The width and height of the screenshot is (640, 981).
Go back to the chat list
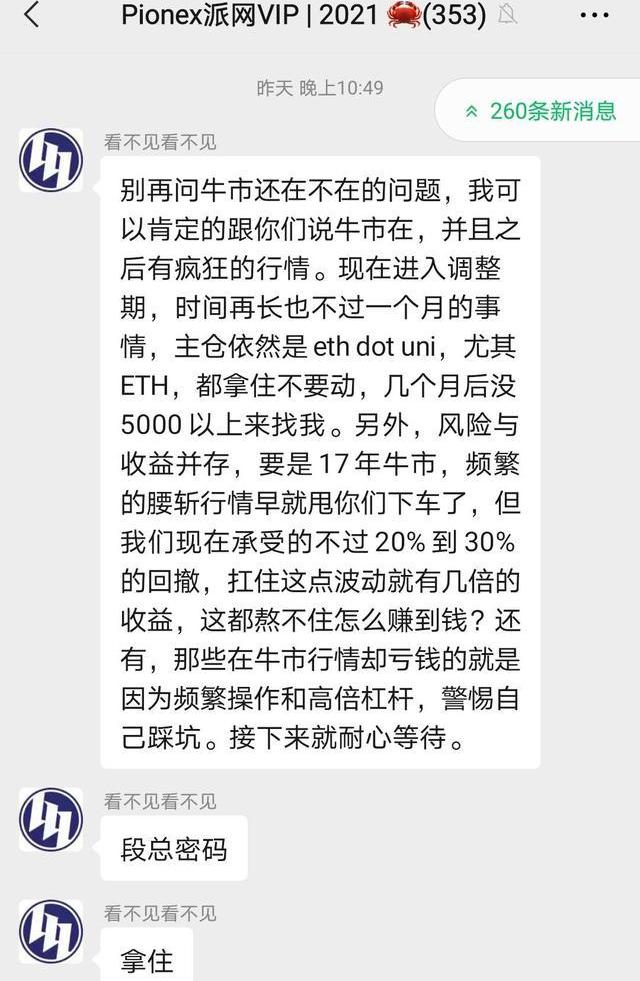[31, 16]
